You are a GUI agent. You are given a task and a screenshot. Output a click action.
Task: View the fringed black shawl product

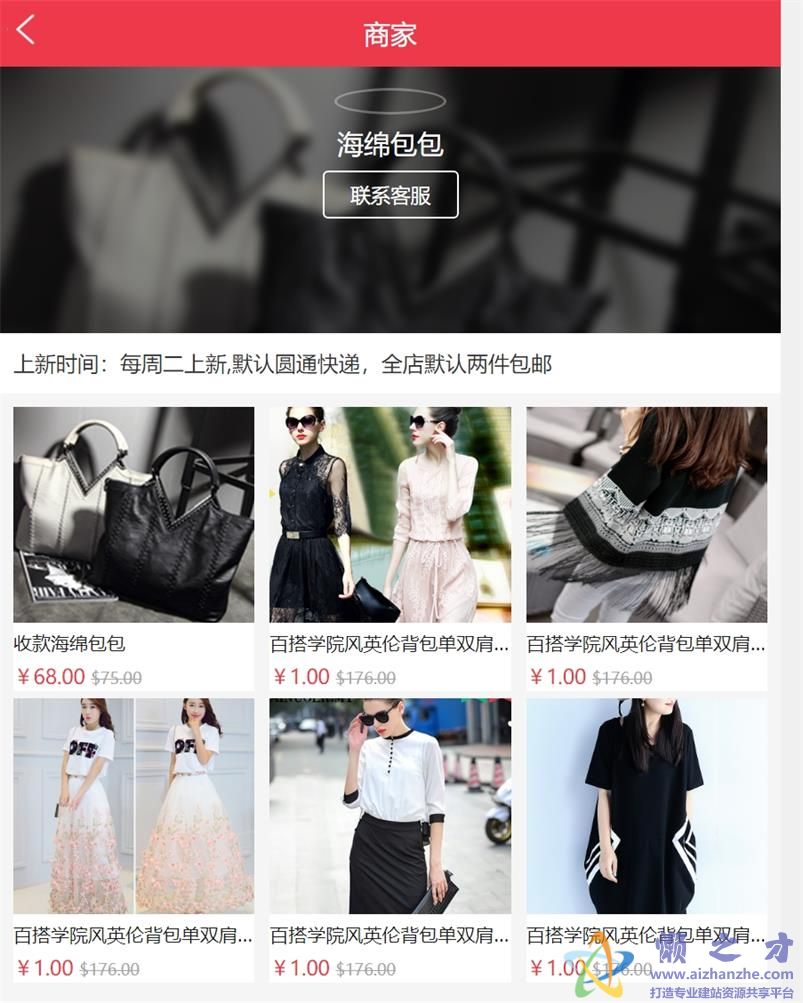(x=646, y=515)
